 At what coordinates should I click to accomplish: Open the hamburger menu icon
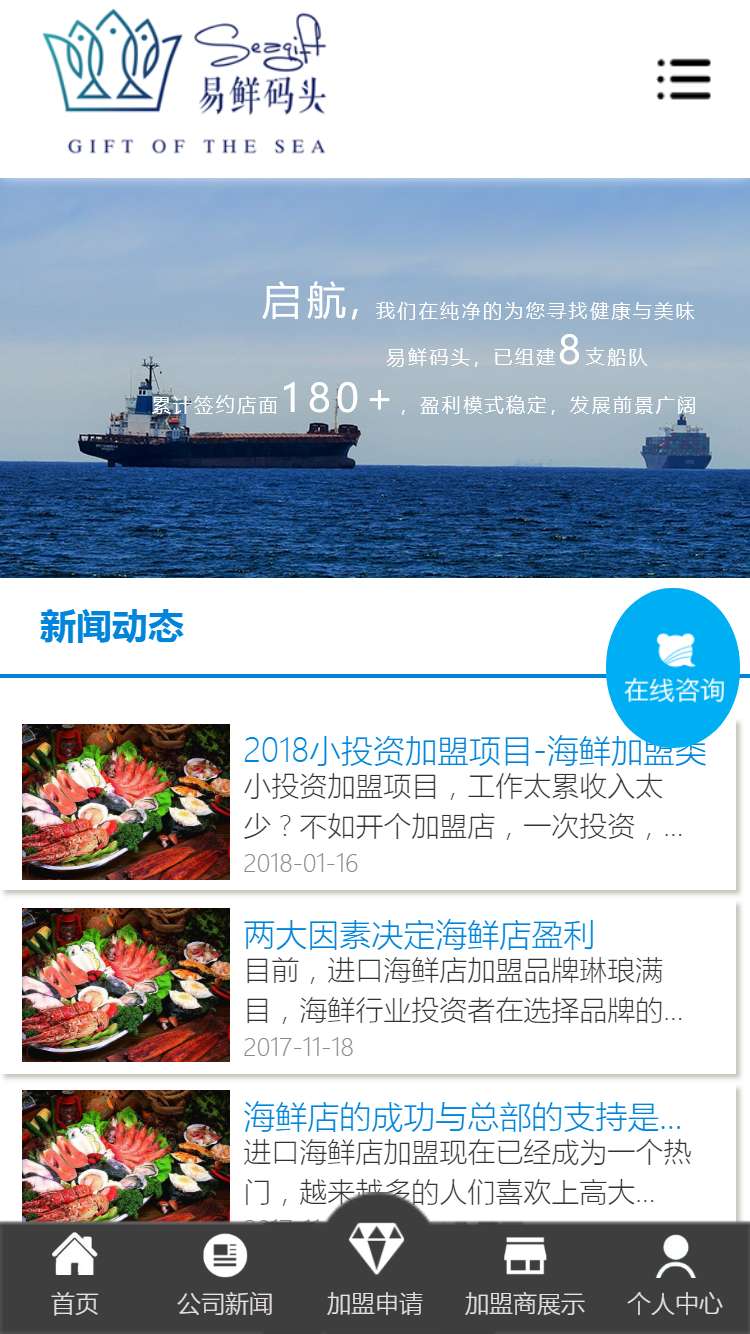click(x=683, y=79)
